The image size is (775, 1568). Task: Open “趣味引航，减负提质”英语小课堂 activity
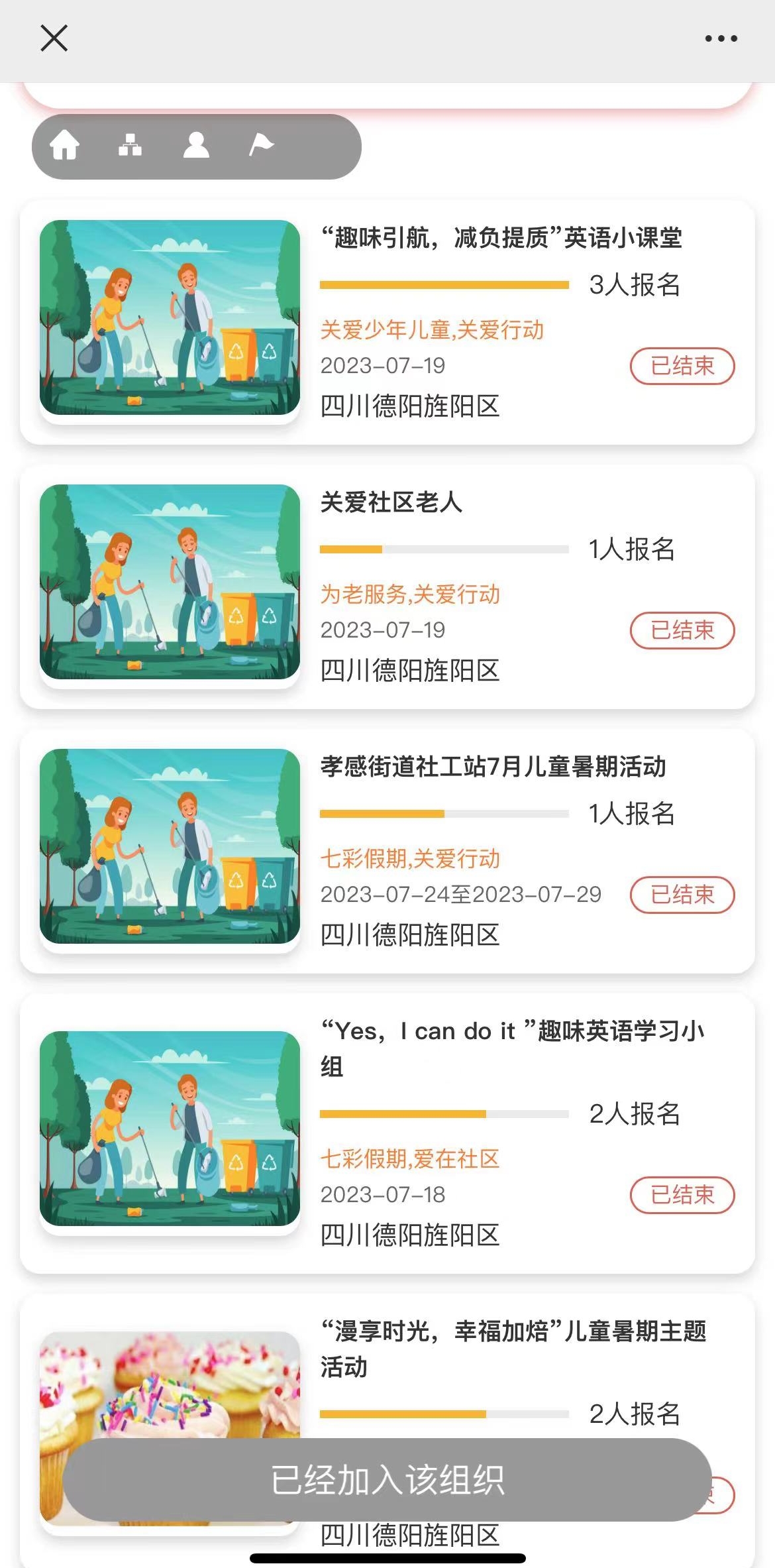[501, 238]
